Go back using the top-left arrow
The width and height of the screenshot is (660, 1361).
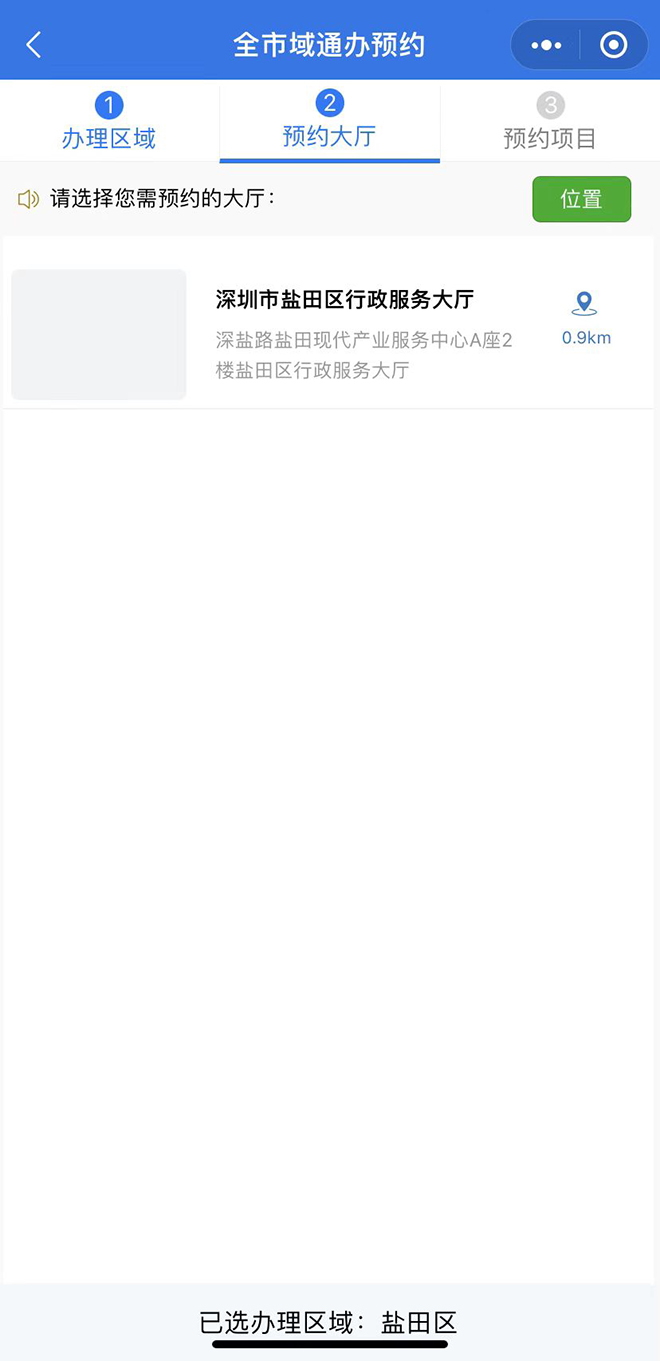point(34,45)
